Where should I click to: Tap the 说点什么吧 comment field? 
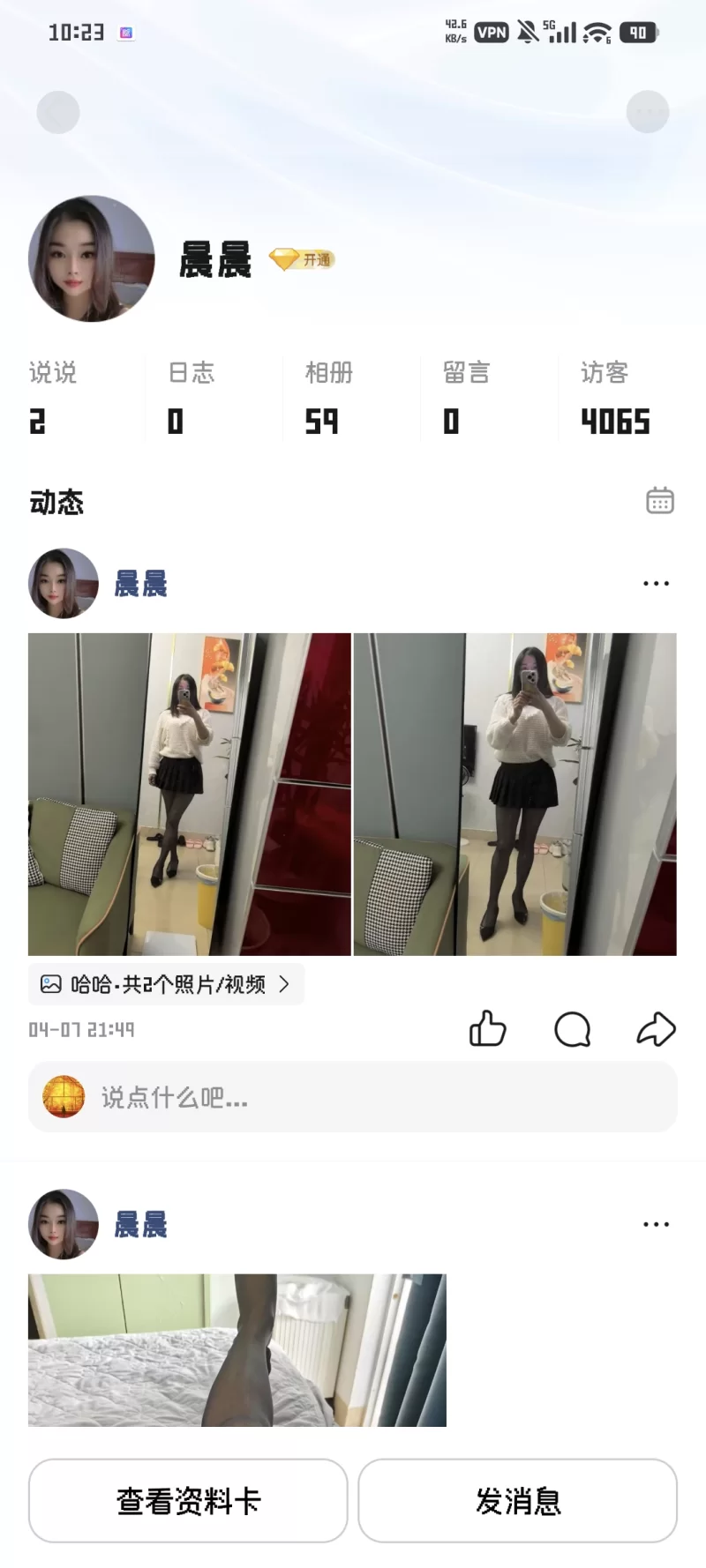(353, 1097)
